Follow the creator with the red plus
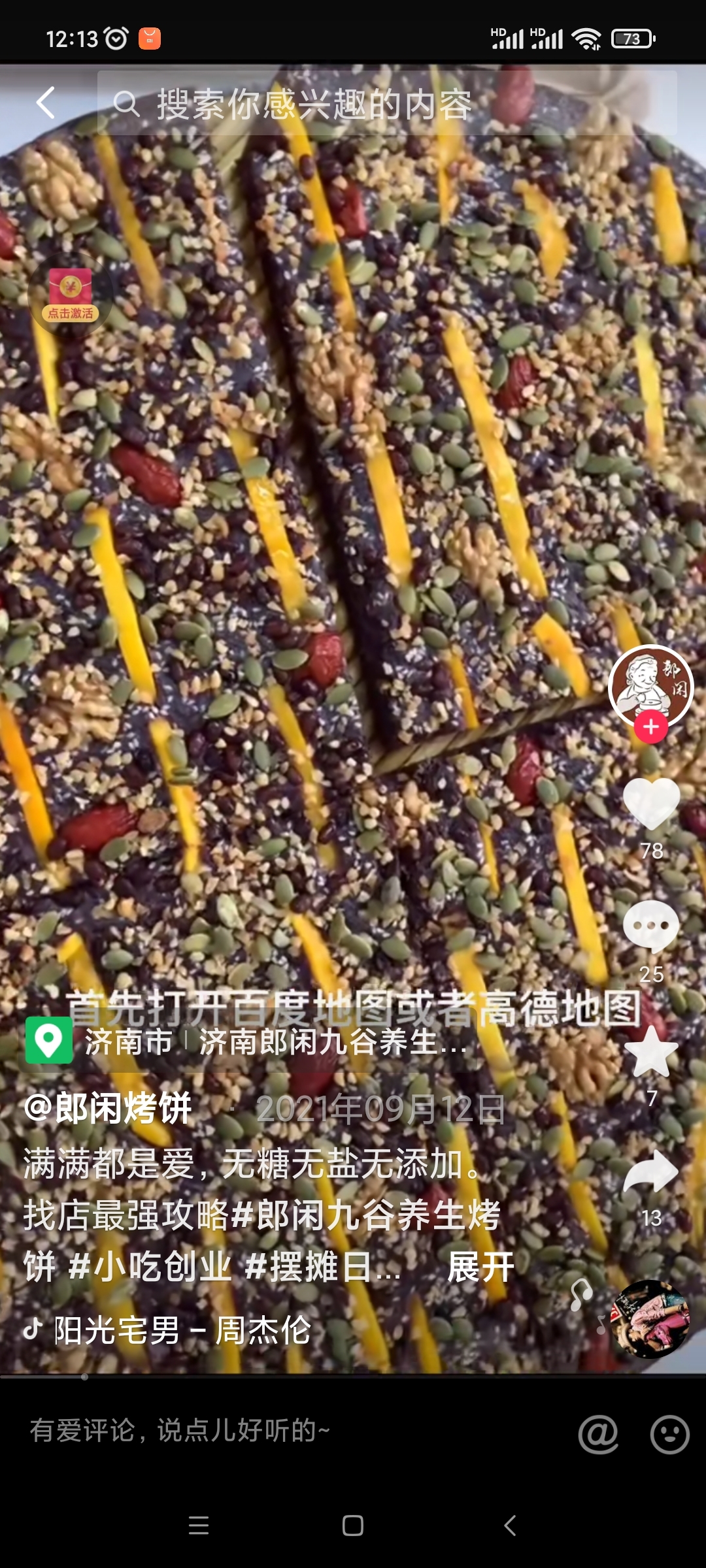The image size is (706, 1568). point(650,727)
